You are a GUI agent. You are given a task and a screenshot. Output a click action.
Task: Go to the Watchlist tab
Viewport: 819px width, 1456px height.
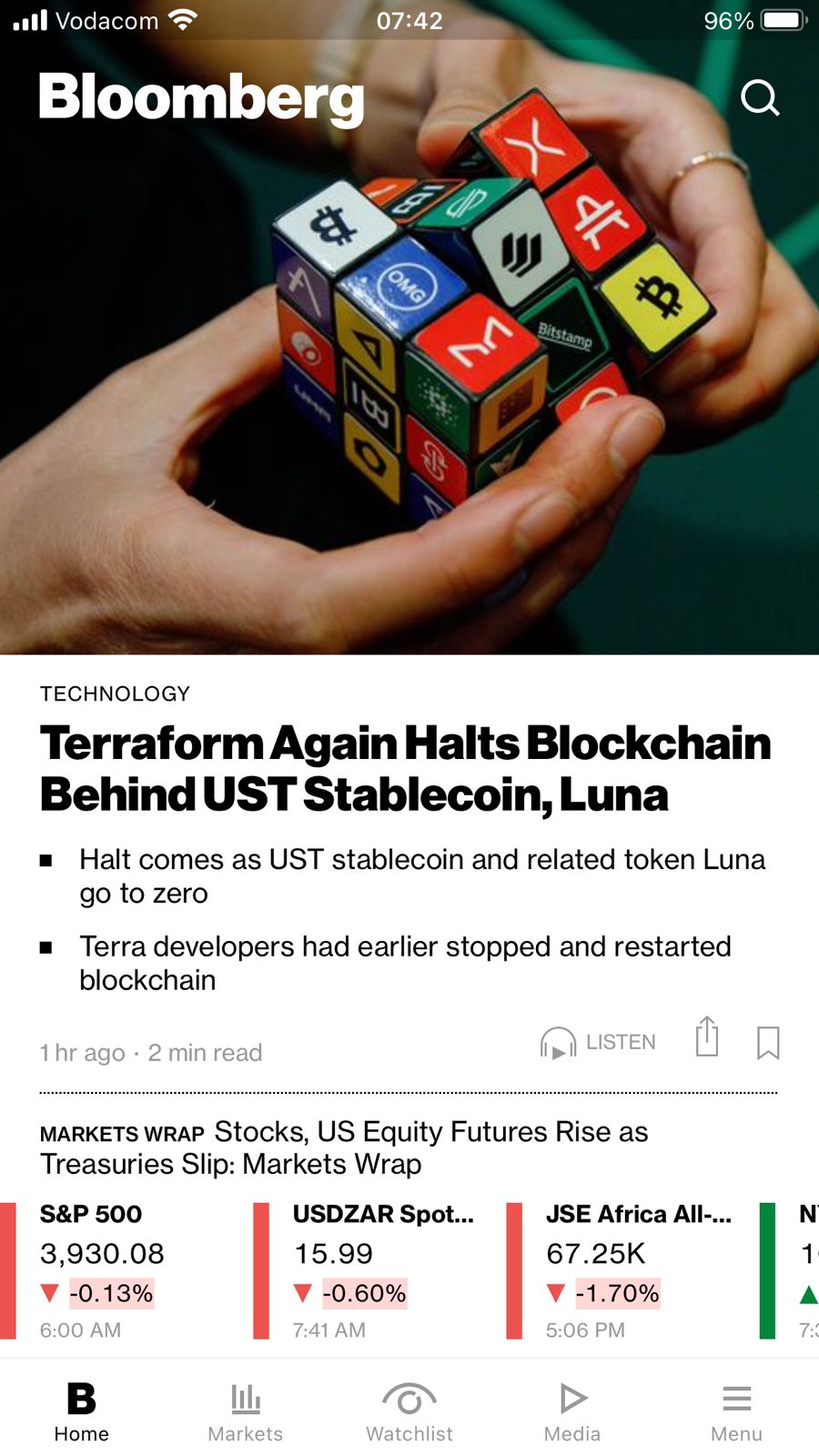tap(409, 1411)
